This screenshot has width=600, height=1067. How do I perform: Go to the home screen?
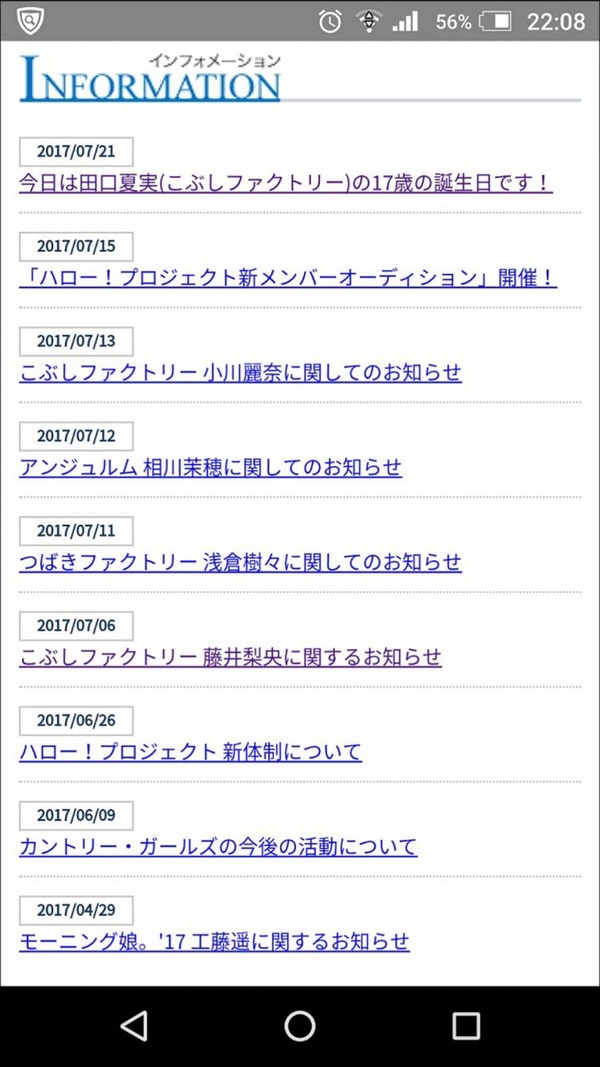click(x=300, y=1025)
